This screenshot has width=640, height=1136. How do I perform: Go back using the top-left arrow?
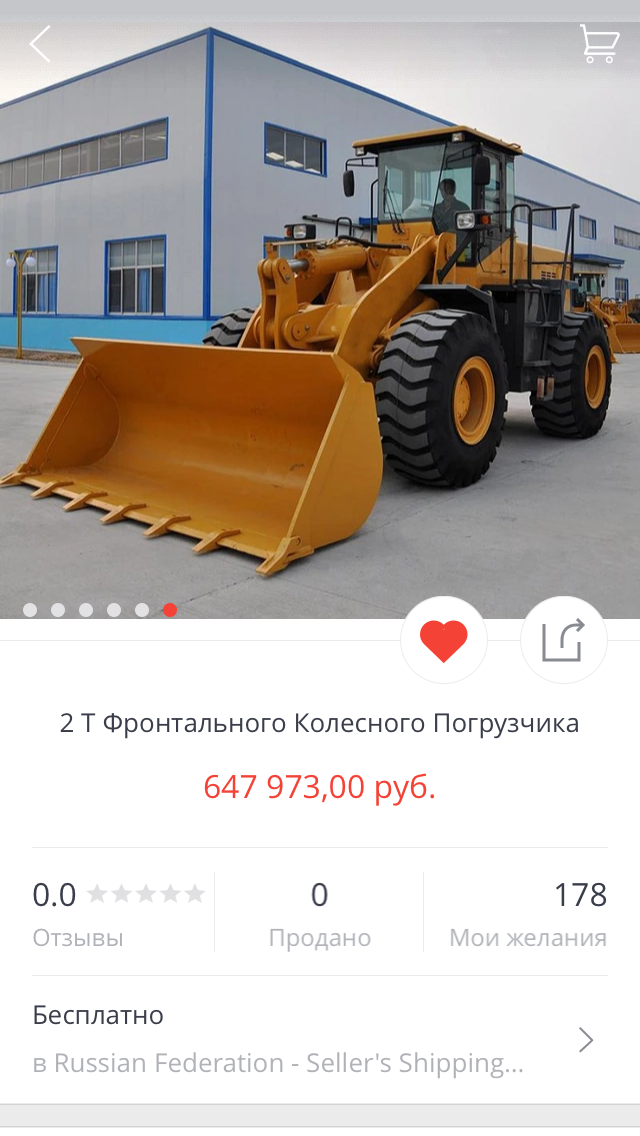[40, 45]
